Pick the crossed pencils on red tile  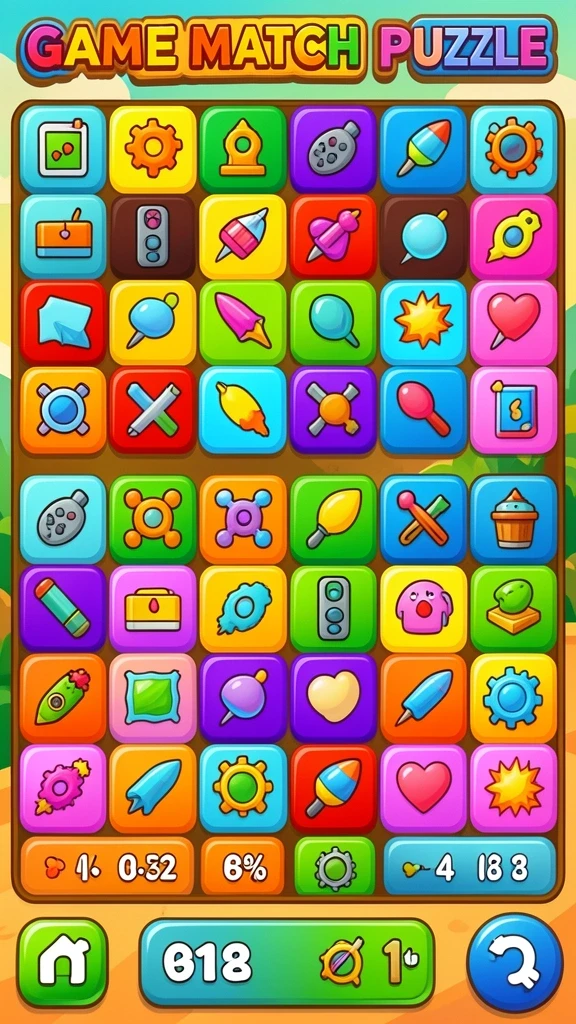153,410
